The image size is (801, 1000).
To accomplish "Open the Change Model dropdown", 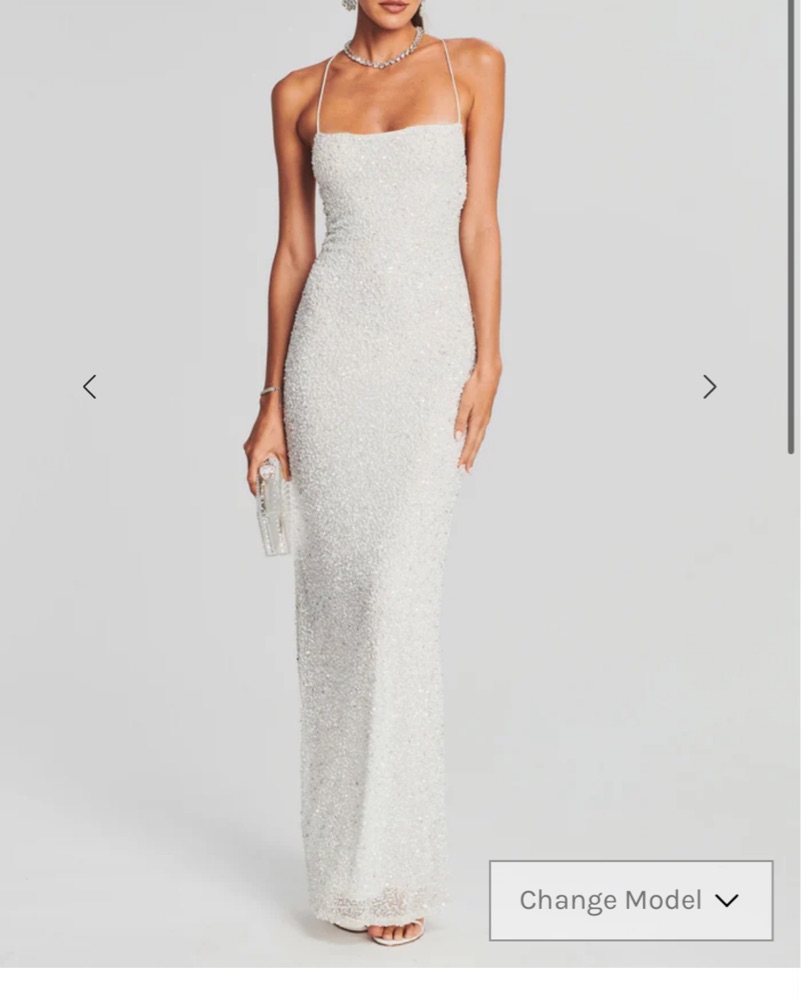I will click(x=630, y=900).
